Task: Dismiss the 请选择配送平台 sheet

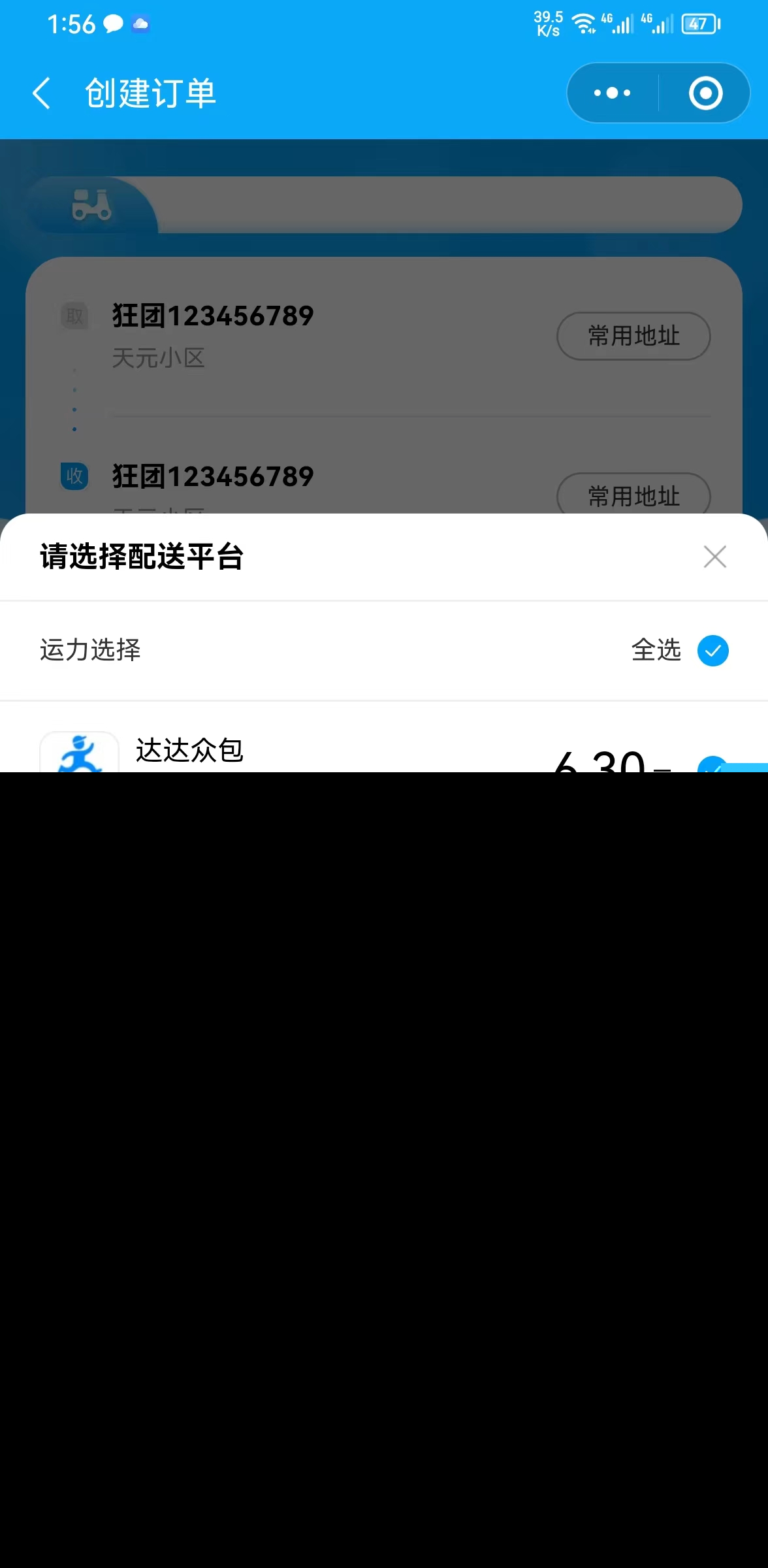Action: pos(714,557)
